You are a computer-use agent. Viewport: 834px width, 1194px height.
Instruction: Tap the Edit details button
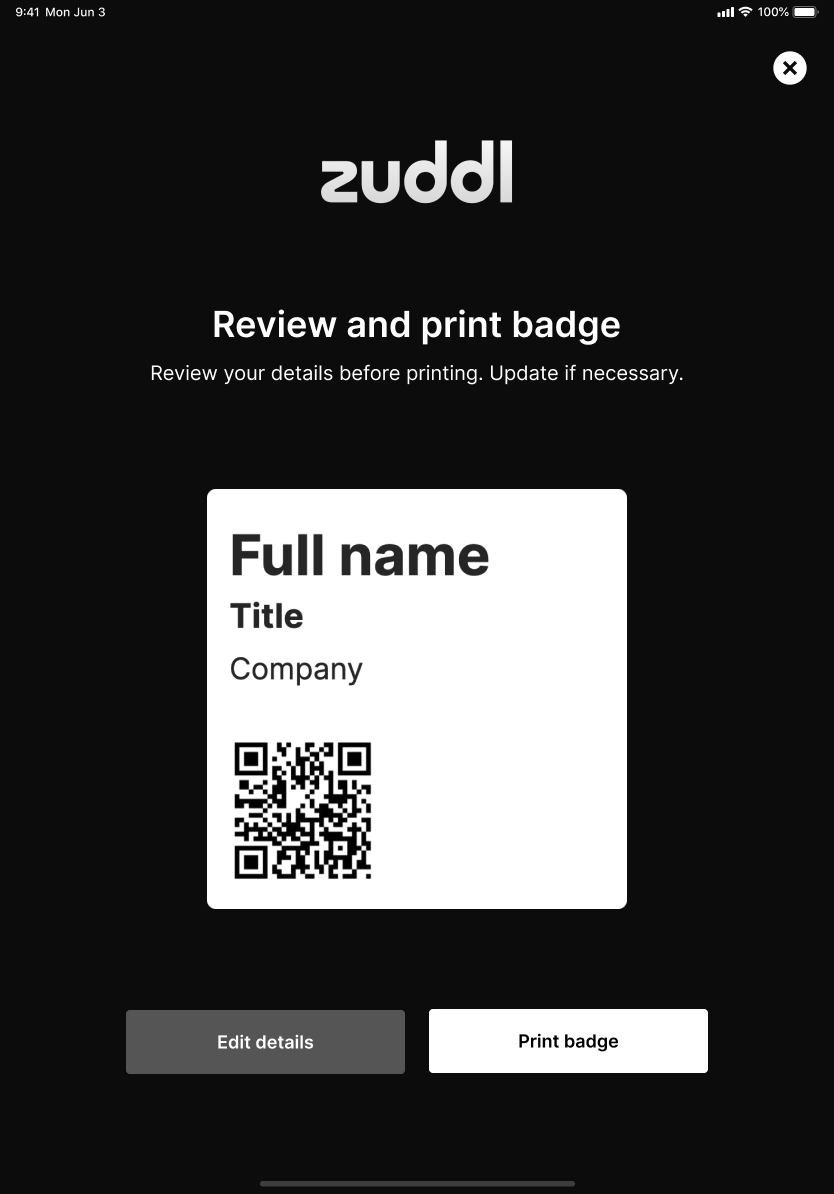click(x=265, y=1041)
